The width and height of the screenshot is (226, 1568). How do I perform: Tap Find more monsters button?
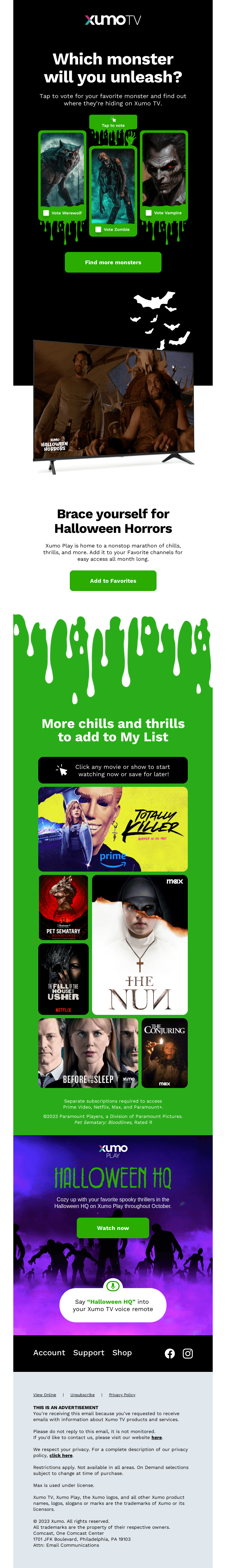coord(113,262)
